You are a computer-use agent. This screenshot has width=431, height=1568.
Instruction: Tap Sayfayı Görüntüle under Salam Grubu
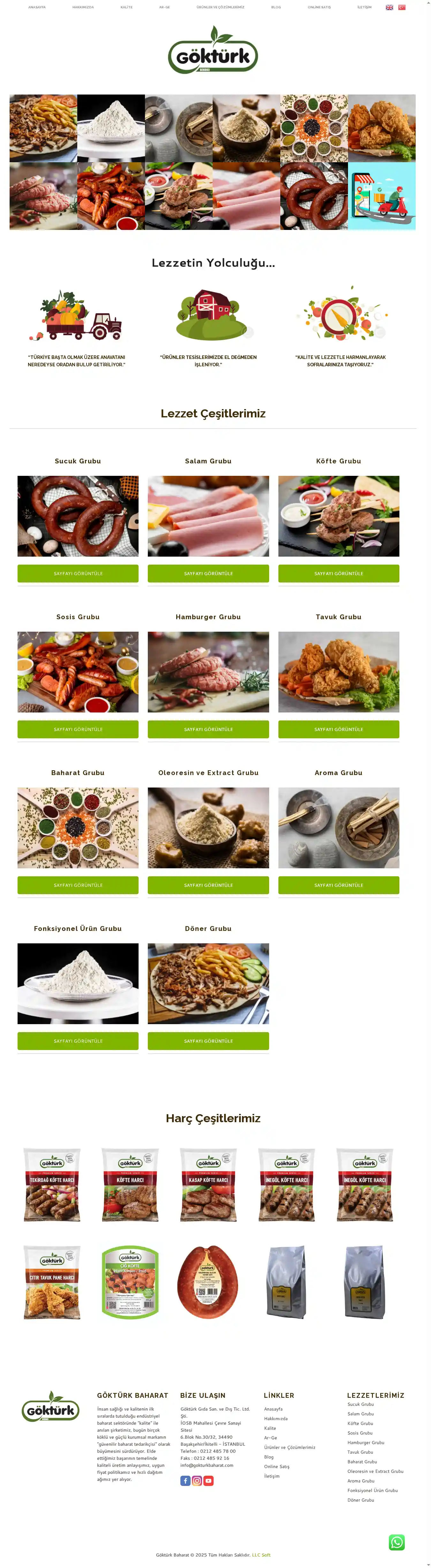click(x=208, y=574)
